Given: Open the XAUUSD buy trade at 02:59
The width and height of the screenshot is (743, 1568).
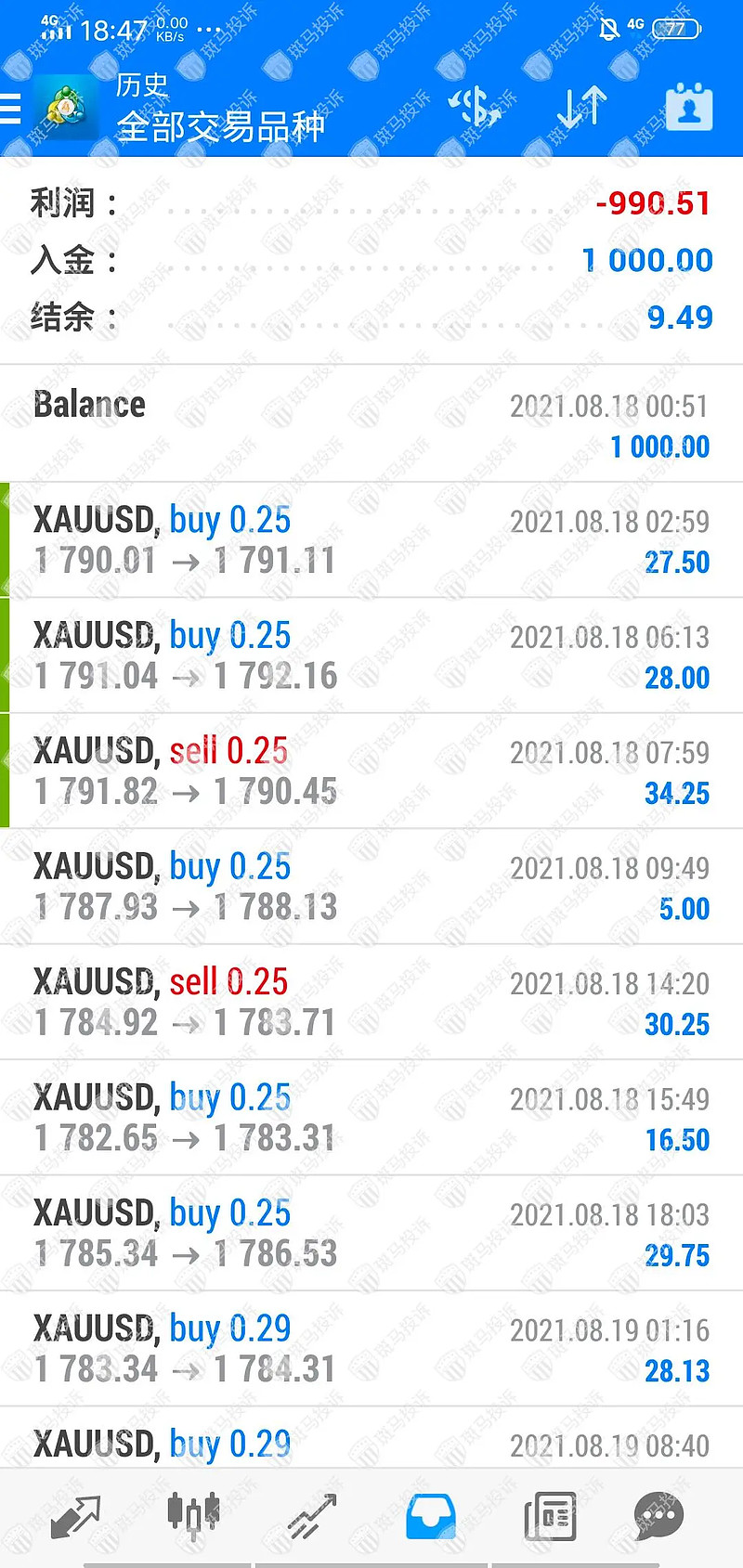Looking at the screenshot, I should coord(371,540).
